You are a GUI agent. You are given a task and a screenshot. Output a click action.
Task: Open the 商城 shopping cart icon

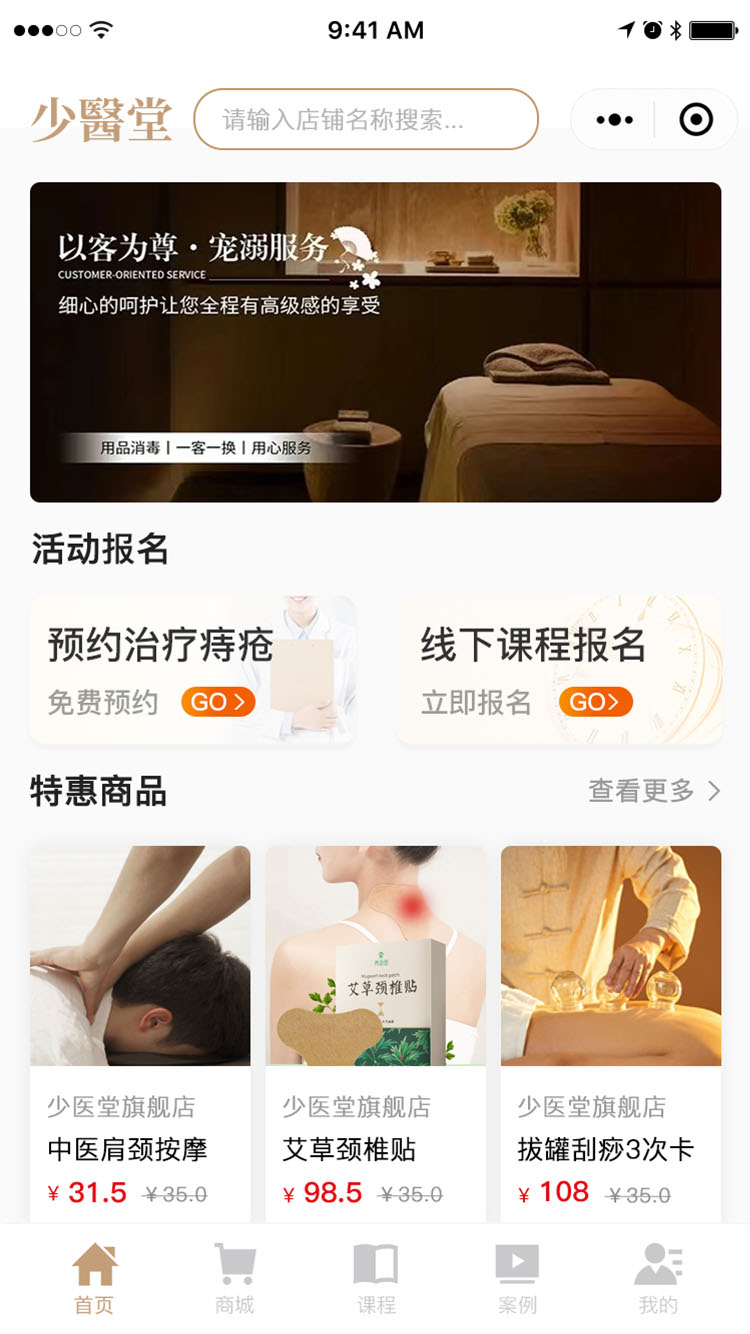(x=234, y=1263)
